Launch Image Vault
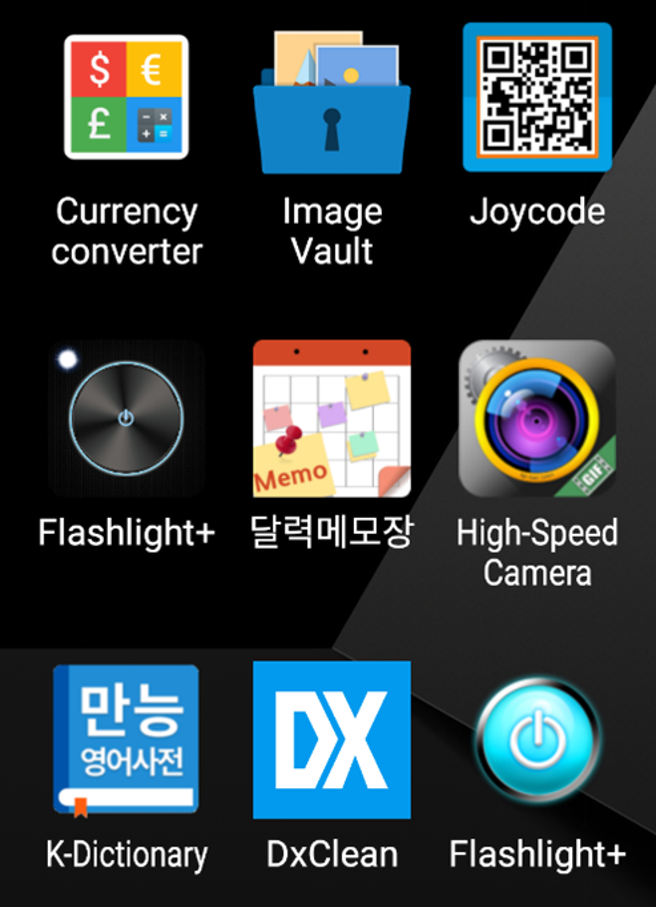 click(x=332, y=100)
